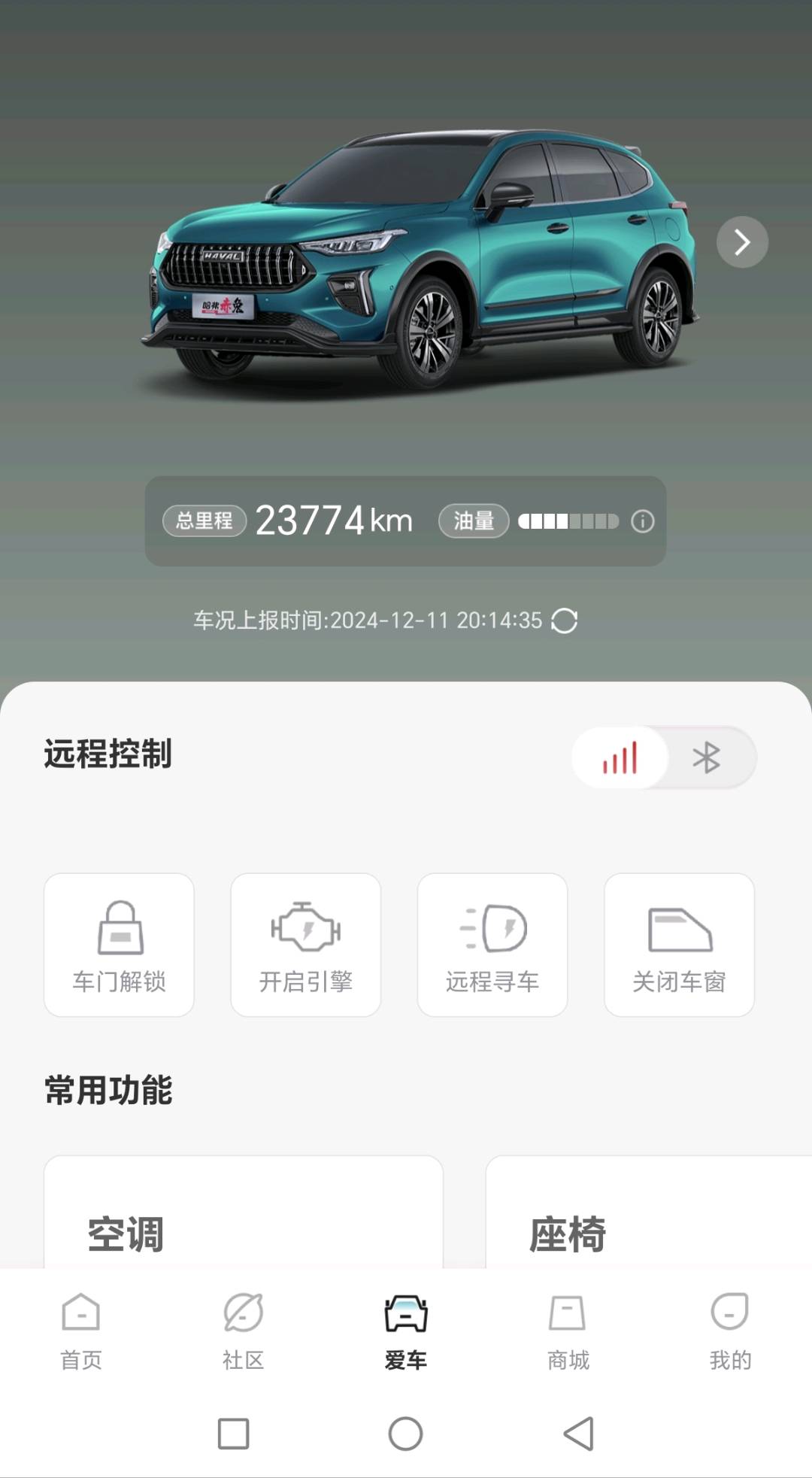
Task: Tap 远程寻车 to locate the car
Action: coord(492,945)
